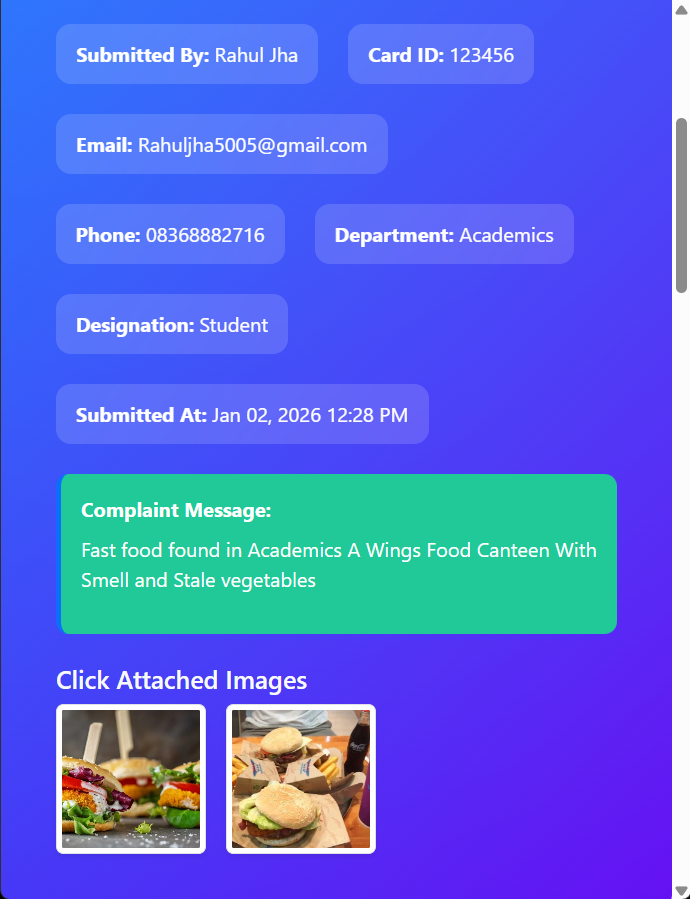The width and height of the screenshot is (690, 899).
Task: Click the scrollbar down arrow
Action: pyautogui.click(x=681, y=890)
